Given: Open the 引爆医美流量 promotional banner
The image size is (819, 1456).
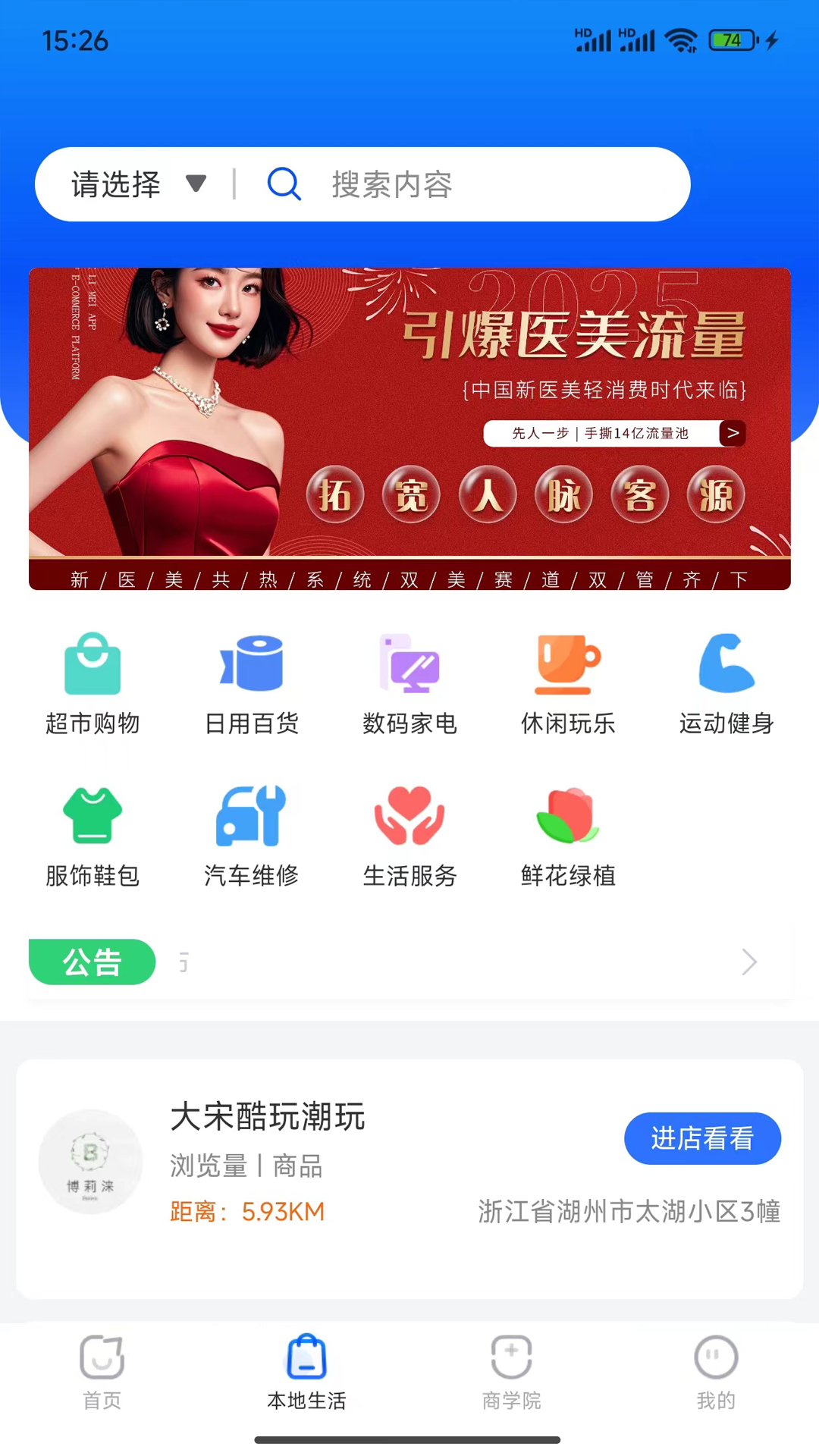Looking at the screenshot, I should (409, 428).
